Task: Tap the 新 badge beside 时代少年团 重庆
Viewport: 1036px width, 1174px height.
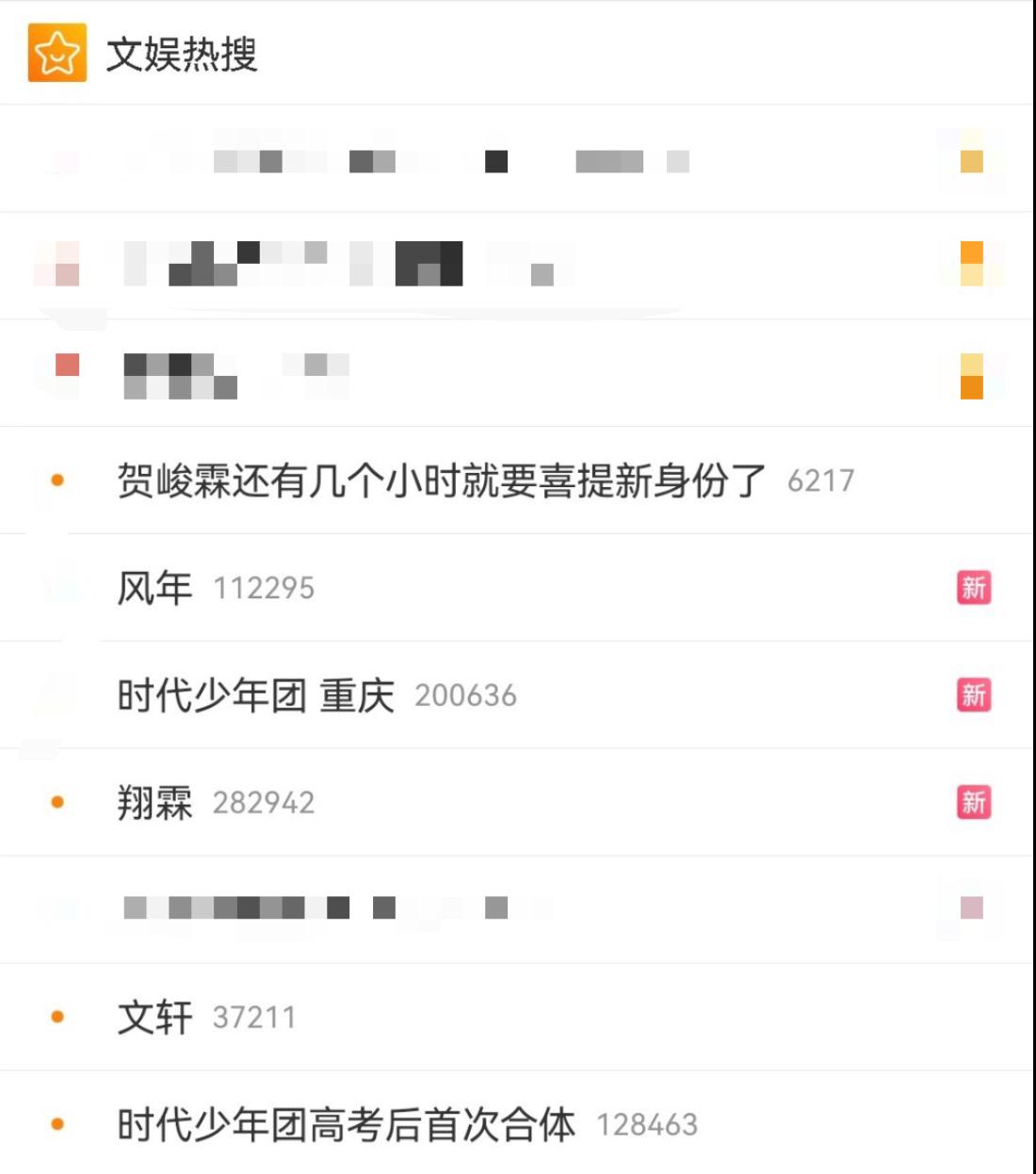Action: coord(975,695)
